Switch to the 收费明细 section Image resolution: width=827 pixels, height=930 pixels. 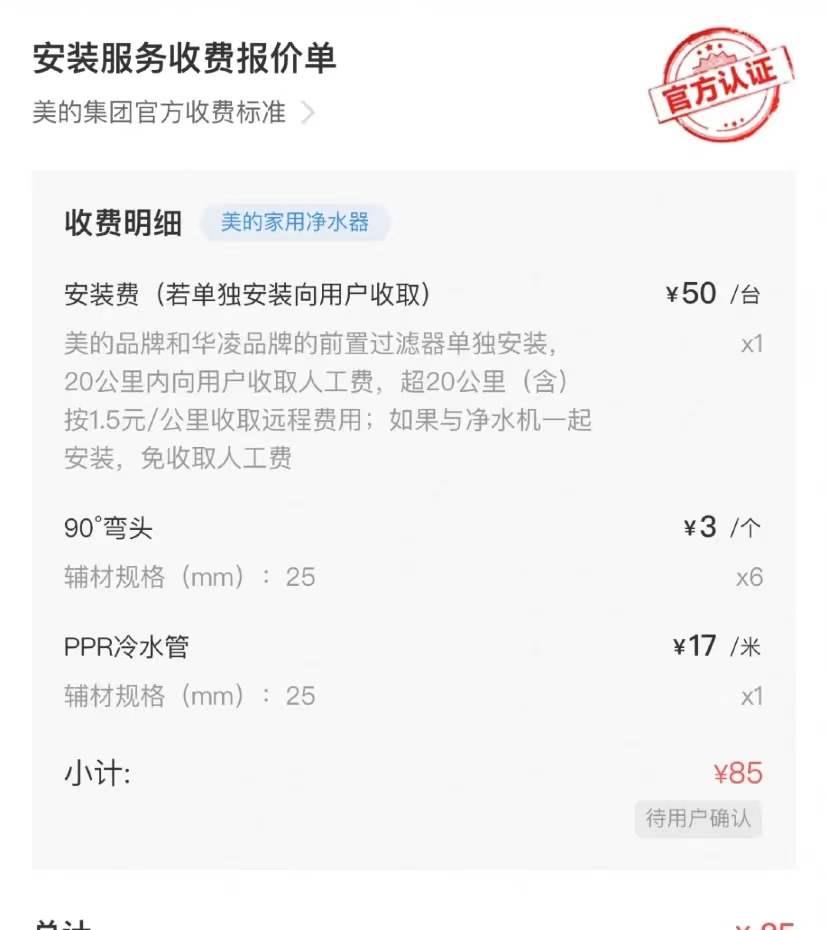click(121, 224)
